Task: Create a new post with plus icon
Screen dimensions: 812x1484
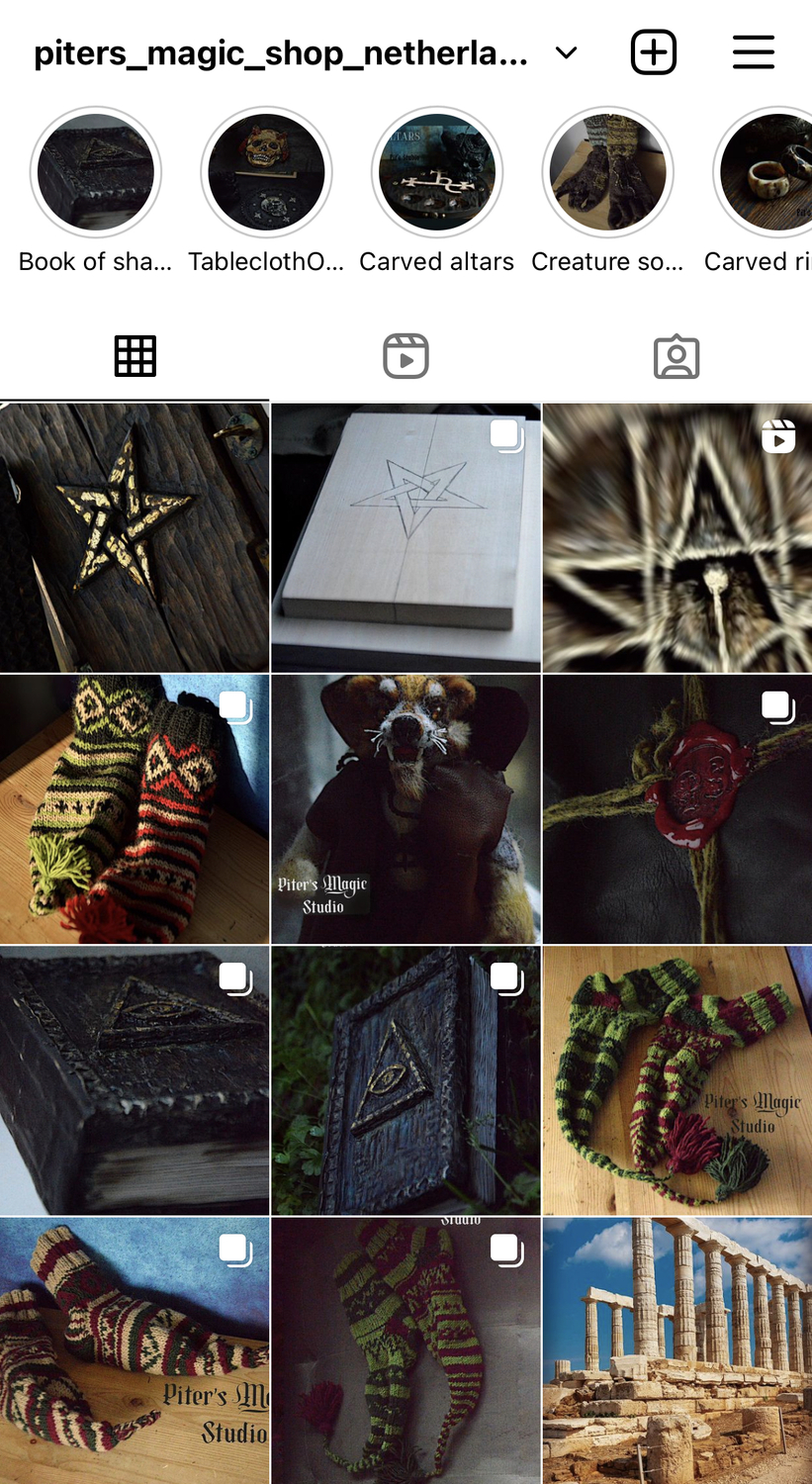Action: pyautogui.click(x=654, y=52)
